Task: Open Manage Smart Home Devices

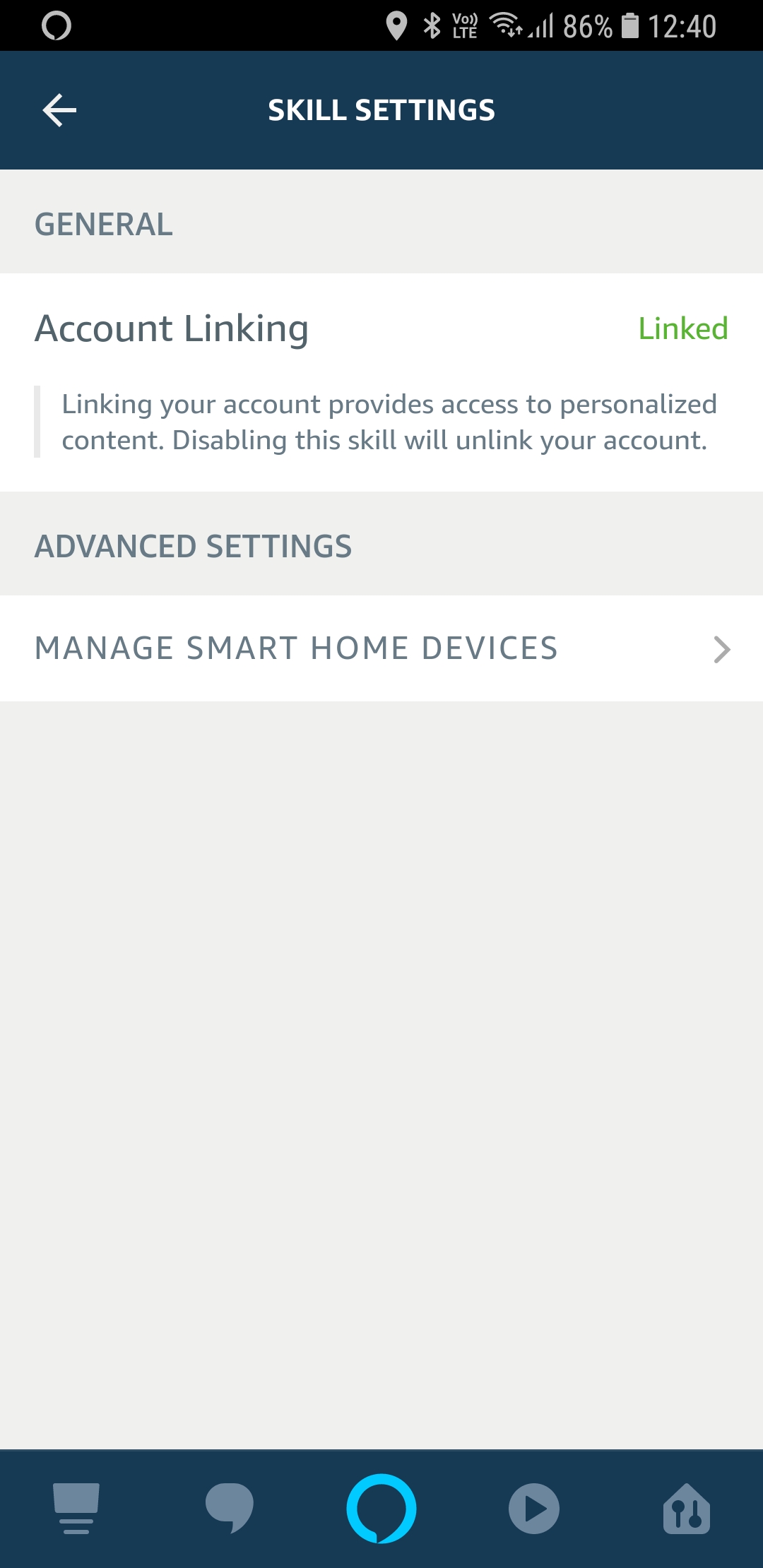Action: [x=381, y=648]
